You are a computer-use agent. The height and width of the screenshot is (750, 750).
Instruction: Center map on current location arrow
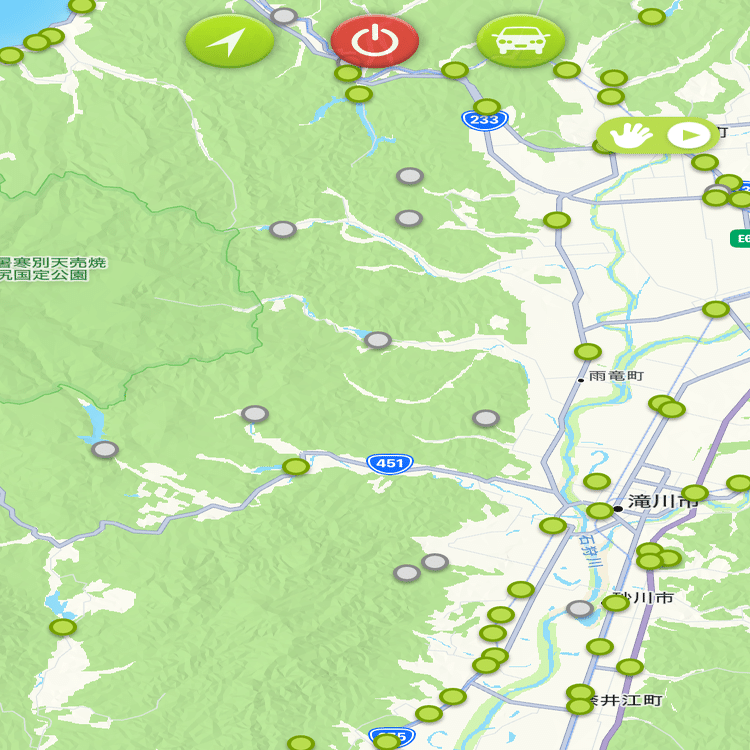[x=230, y=41]
